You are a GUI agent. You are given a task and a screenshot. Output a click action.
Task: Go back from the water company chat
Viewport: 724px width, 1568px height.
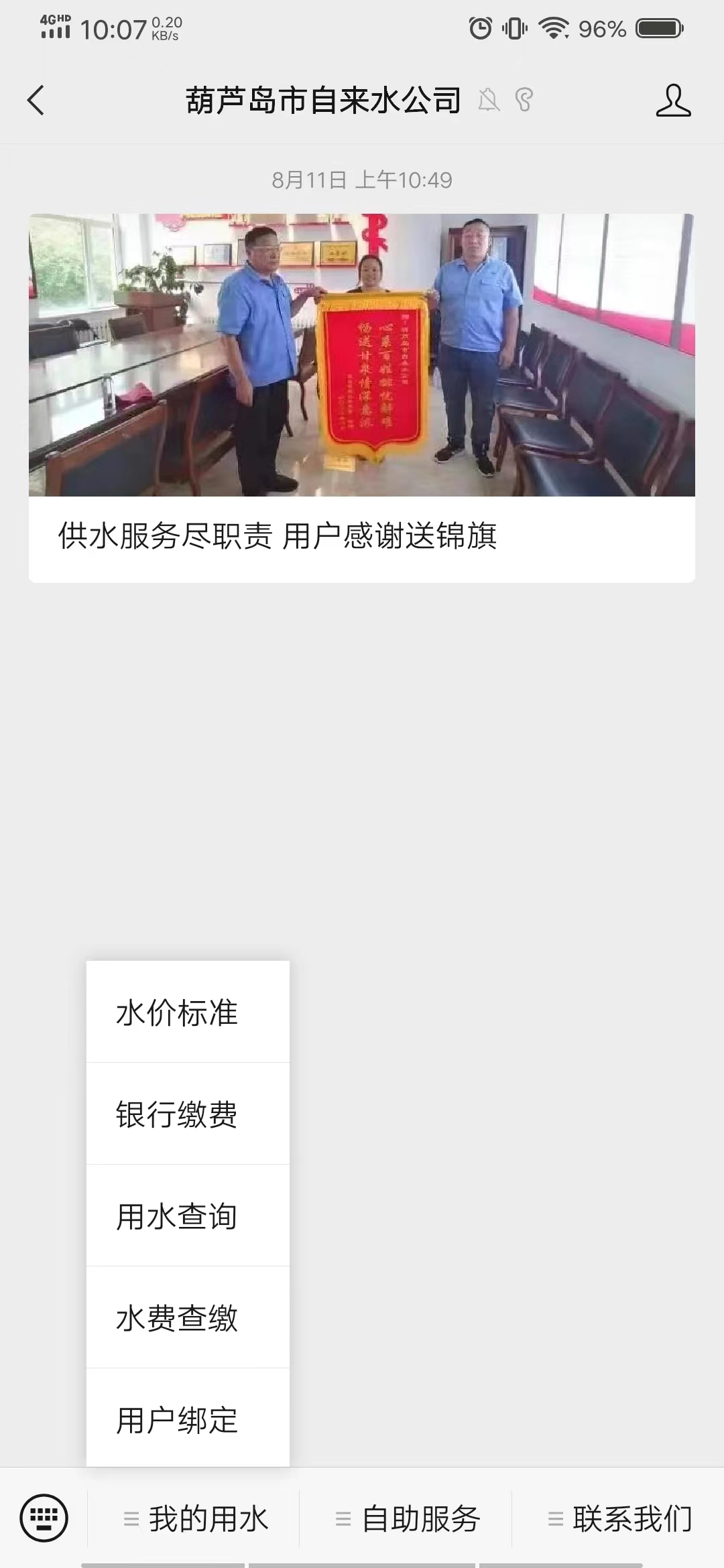click(36, 101)
